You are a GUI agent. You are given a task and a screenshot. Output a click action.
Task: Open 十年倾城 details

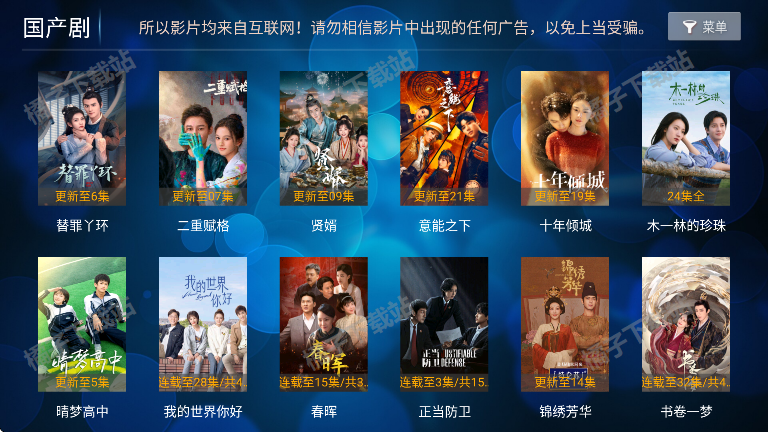tap(565, 137)
